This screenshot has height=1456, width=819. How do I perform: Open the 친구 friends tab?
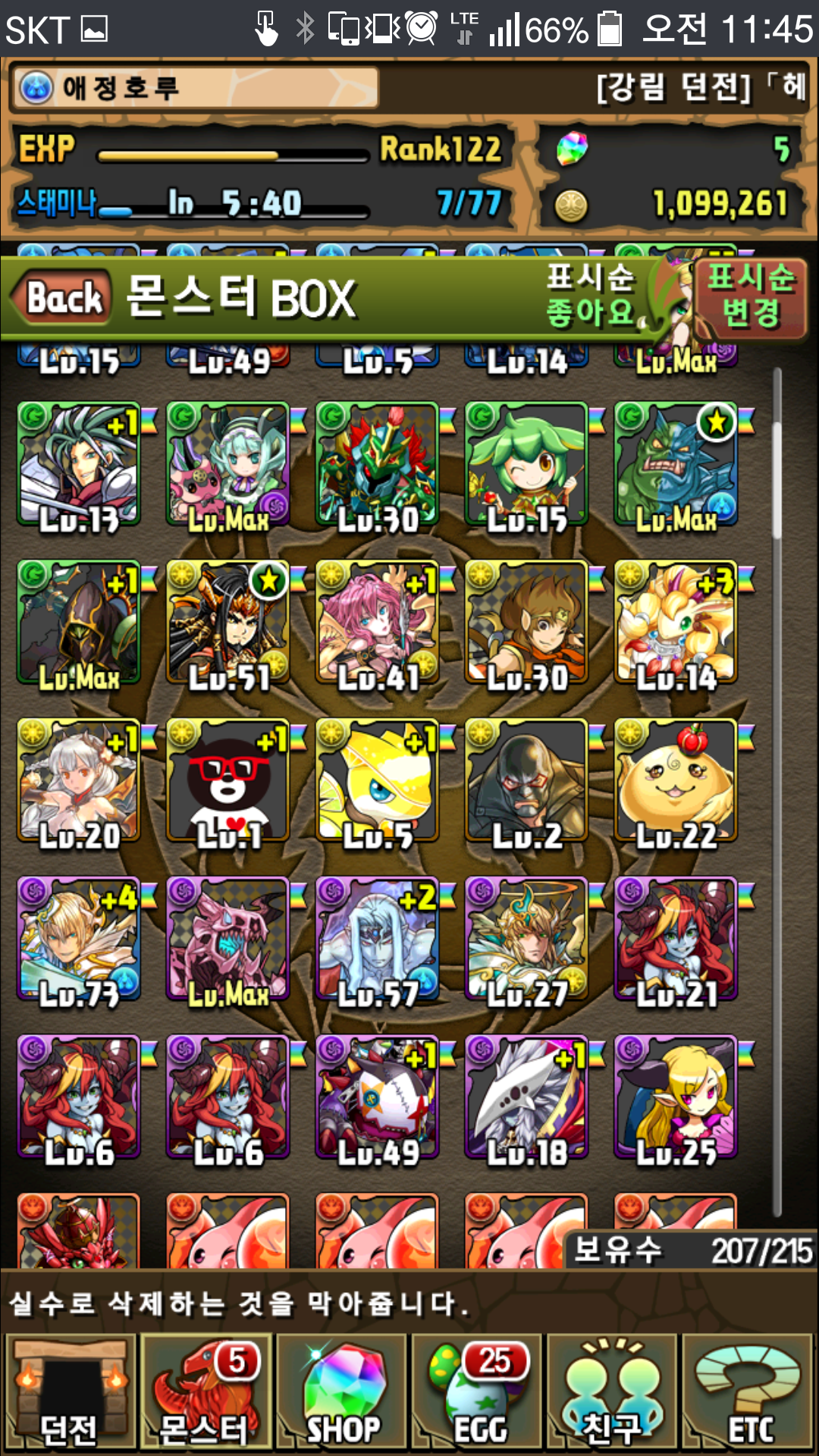pos(613,1392)
